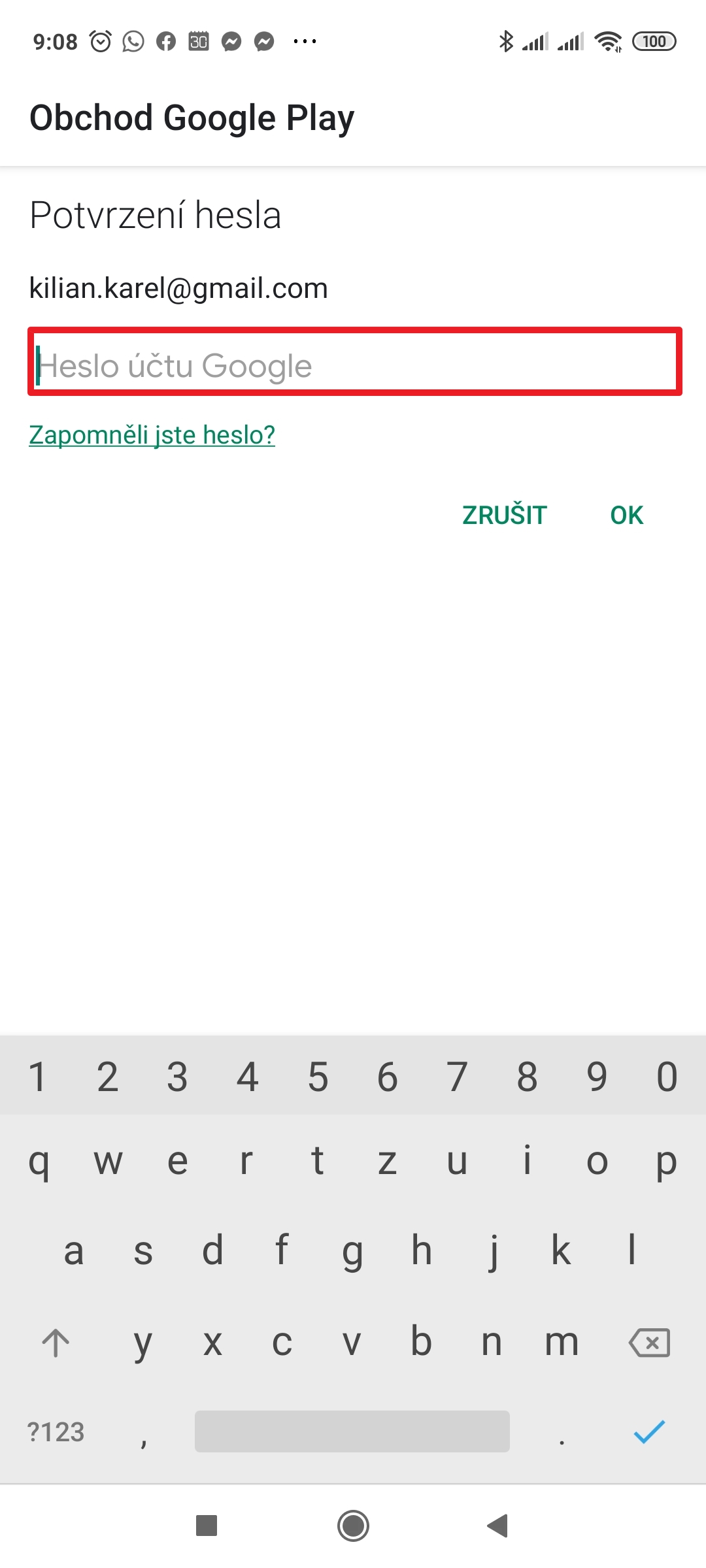This screenshot has height=1568, width=706.
Task: Confirm the password with OK
Action: (626, 515)
